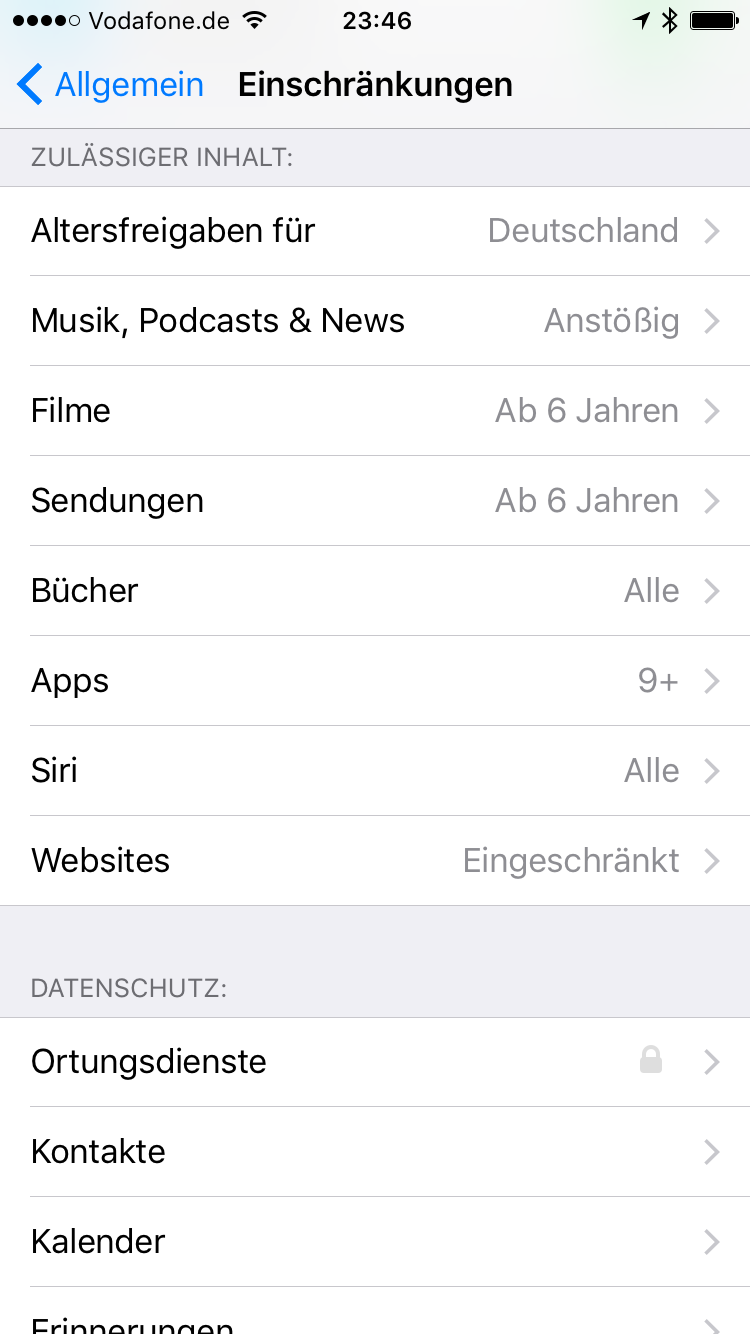Open Ortungsdienste privacy settings

[x=375, y=1061]
